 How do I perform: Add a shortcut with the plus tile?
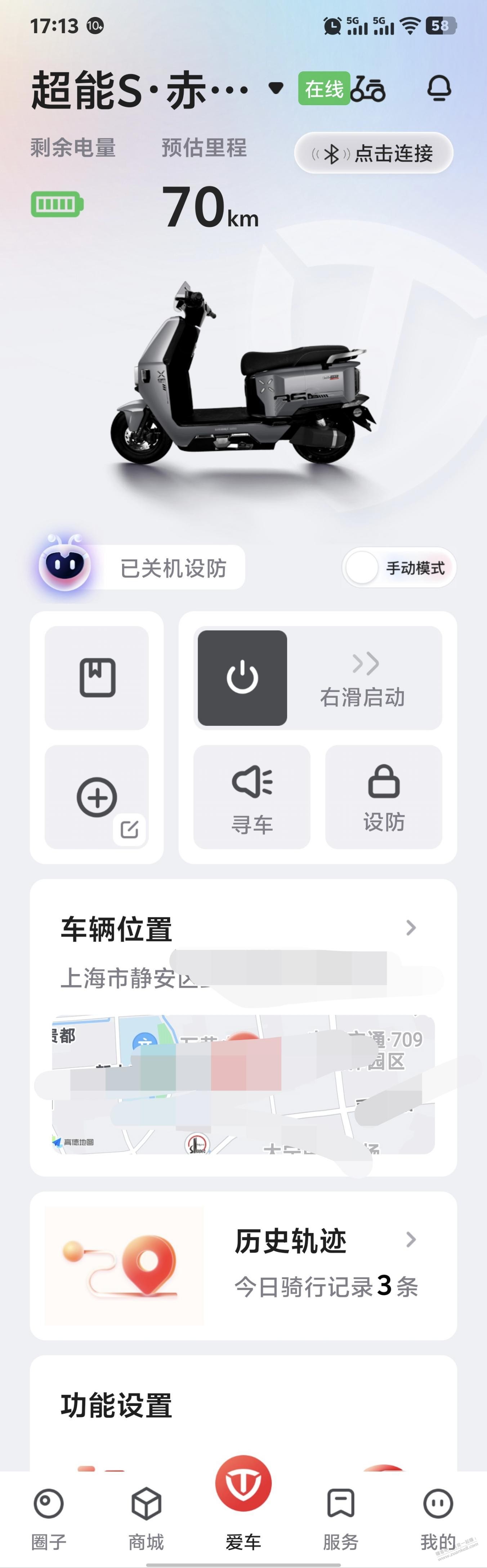click(x=97, y=797)
